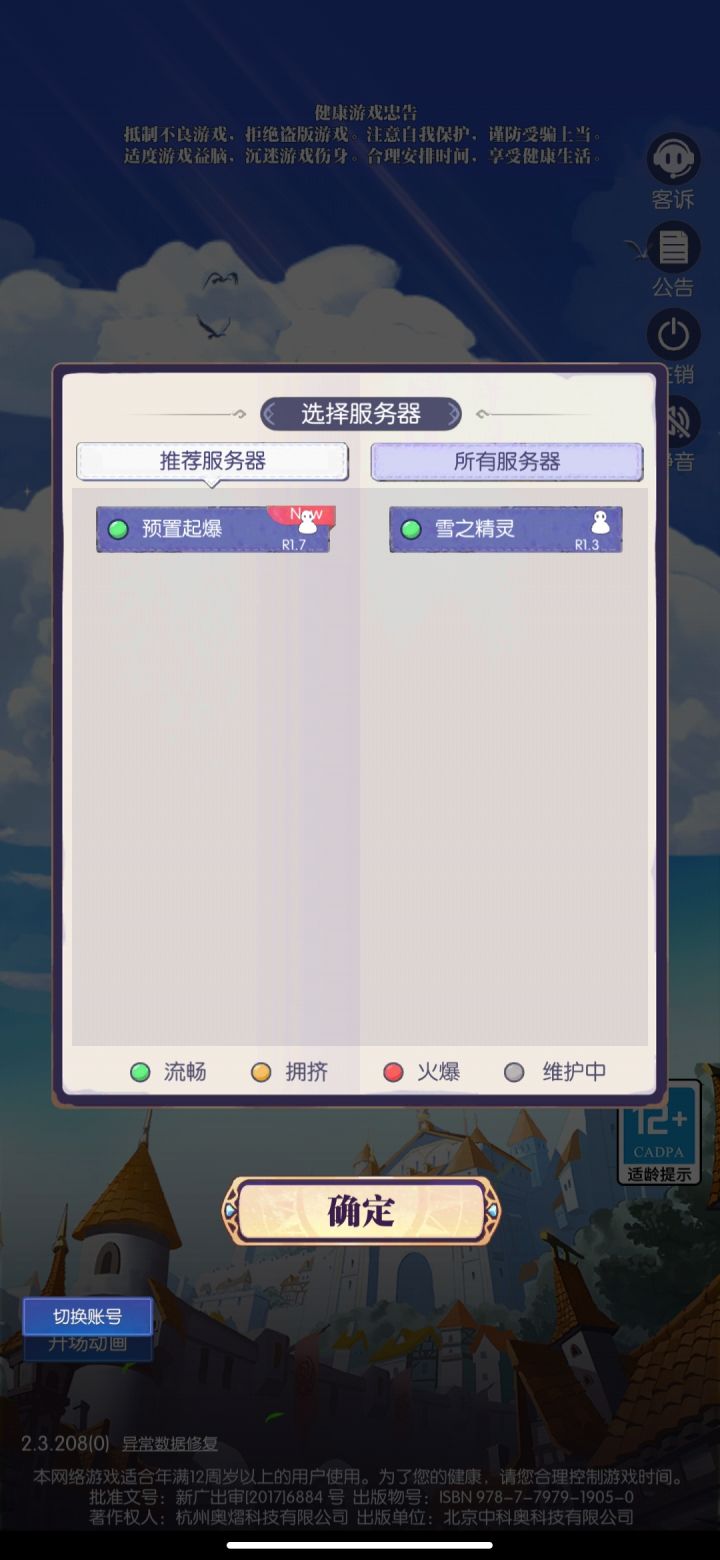Switch to the 推荐服务器 tab
The height and width of the screenshot is (1560, 720).
(x=213, y=461)
